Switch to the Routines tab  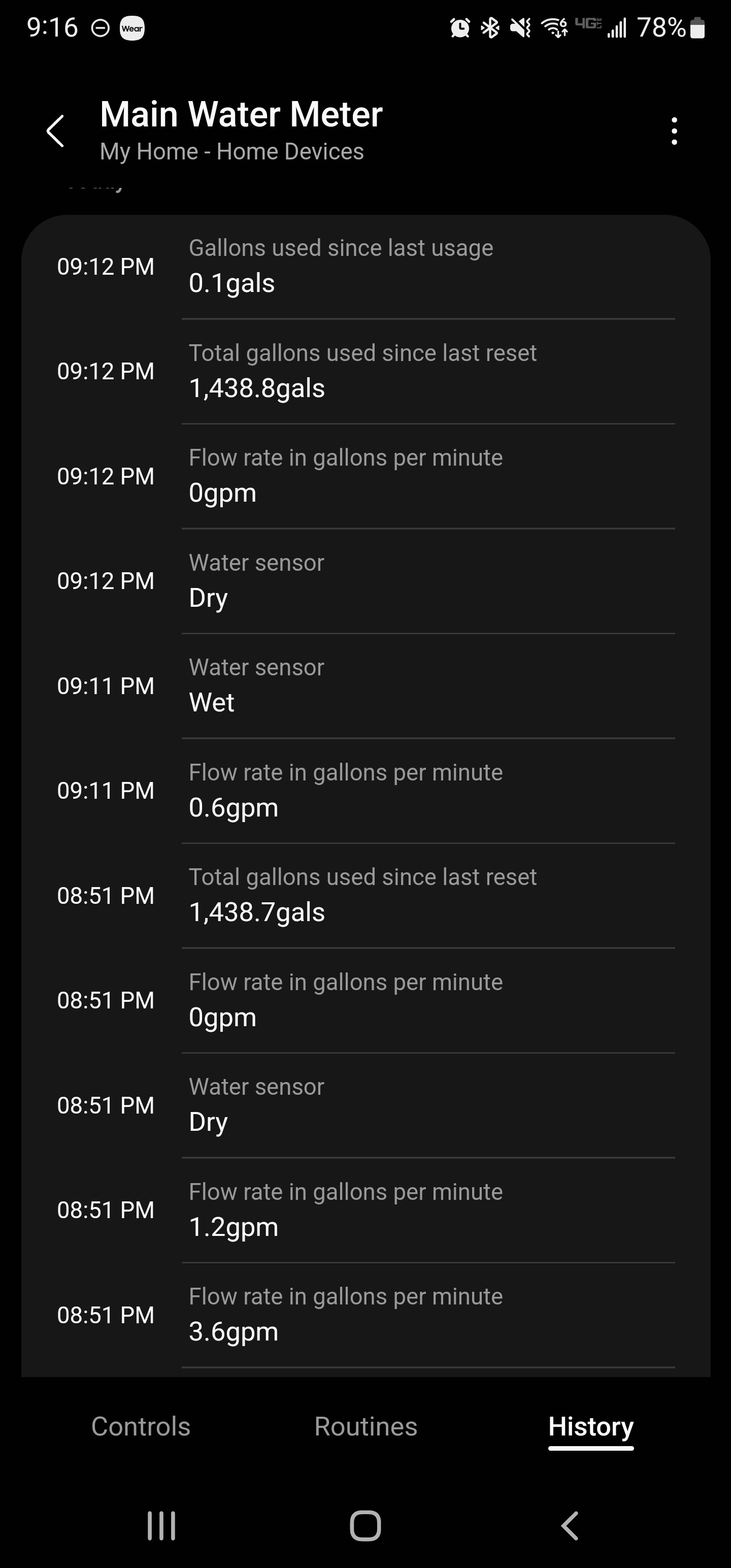click(366, 1426)
